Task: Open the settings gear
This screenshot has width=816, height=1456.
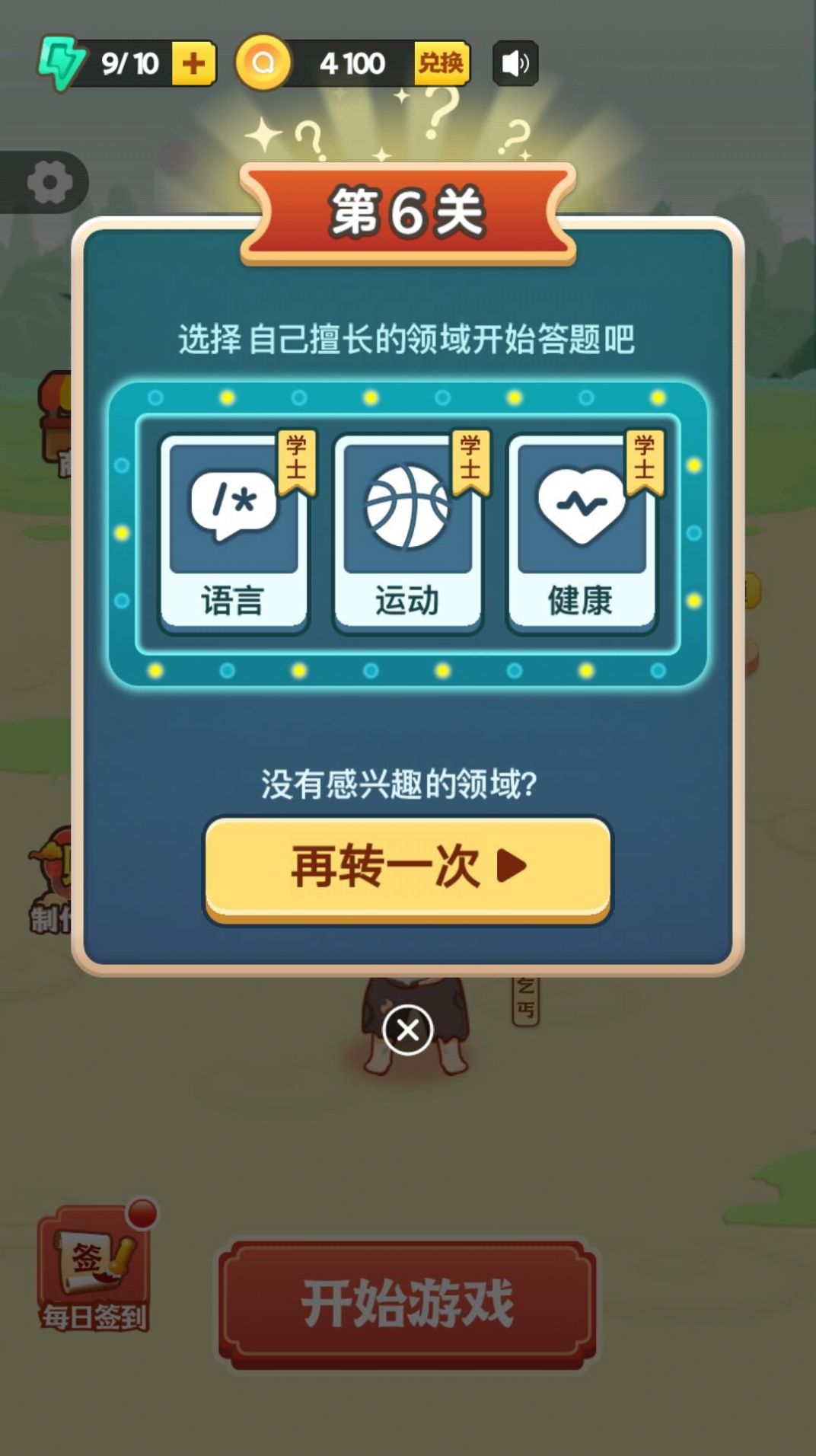Action: coord(50,183)
